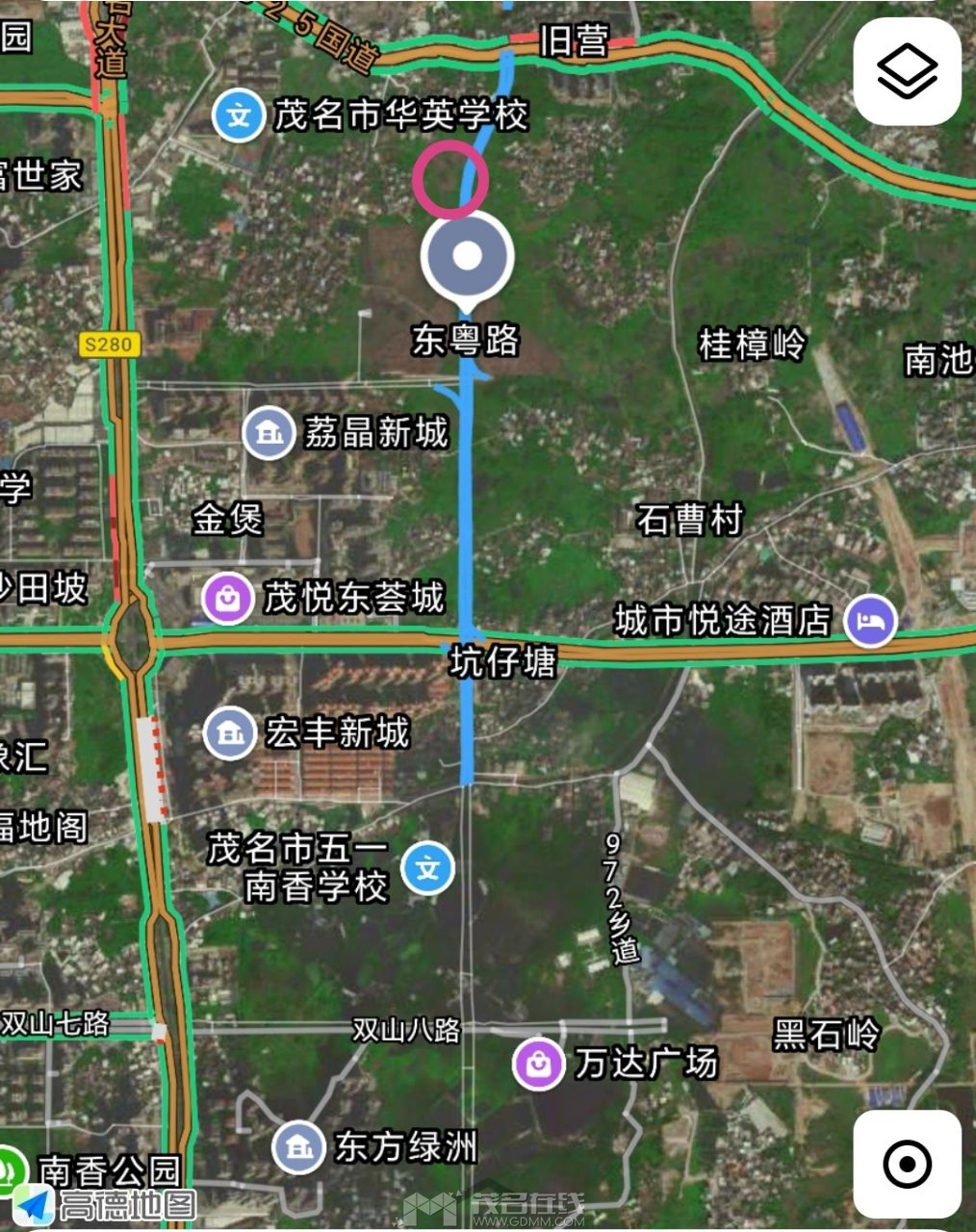Tap the 东方绿洲 residential marker
The image size is (976, 1232).
pyautogui.click(x=298, y=1147)
